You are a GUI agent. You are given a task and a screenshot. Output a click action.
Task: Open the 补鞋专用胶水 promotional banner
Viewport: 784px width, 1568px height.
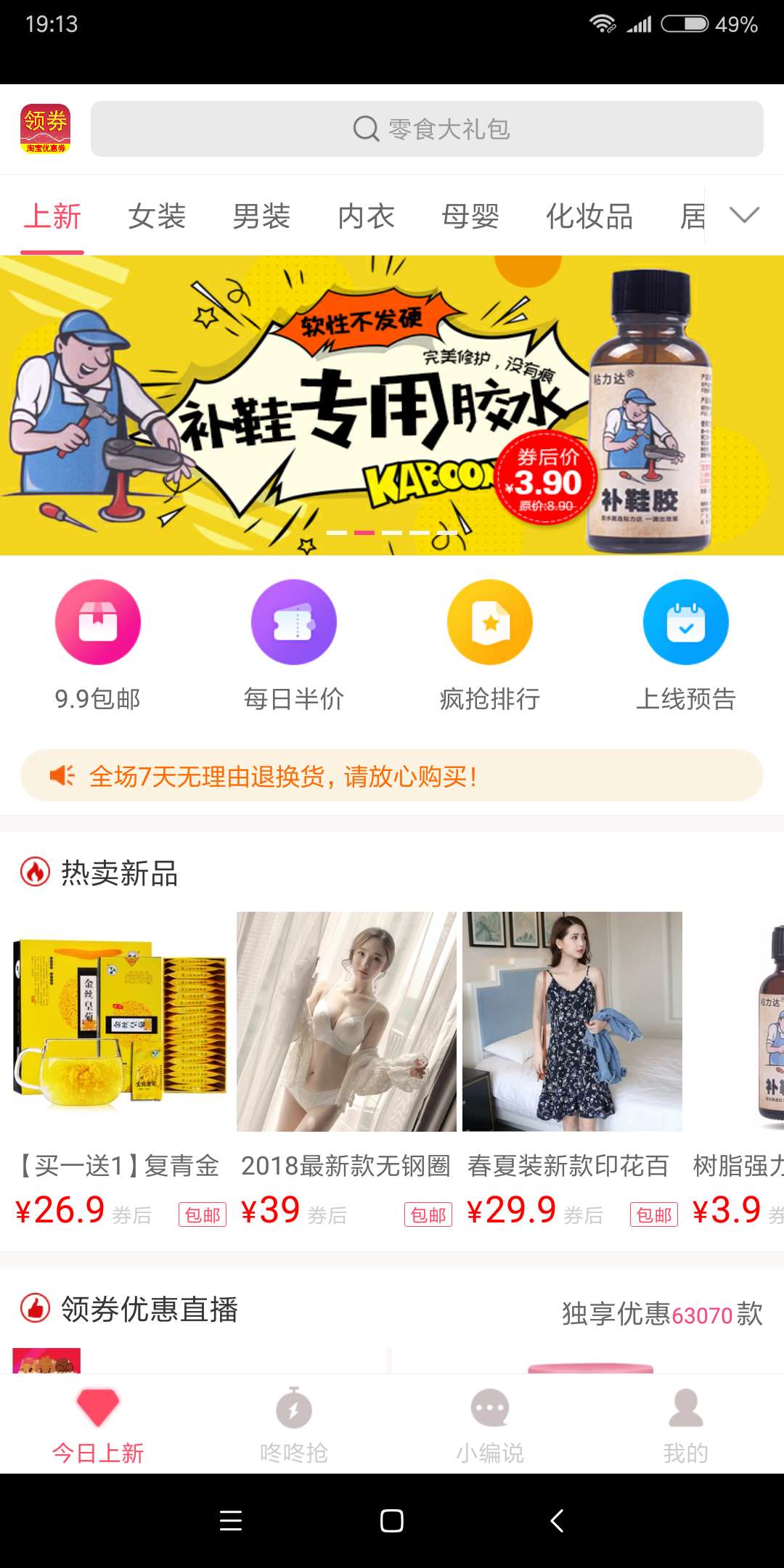[x=392, y=405]
